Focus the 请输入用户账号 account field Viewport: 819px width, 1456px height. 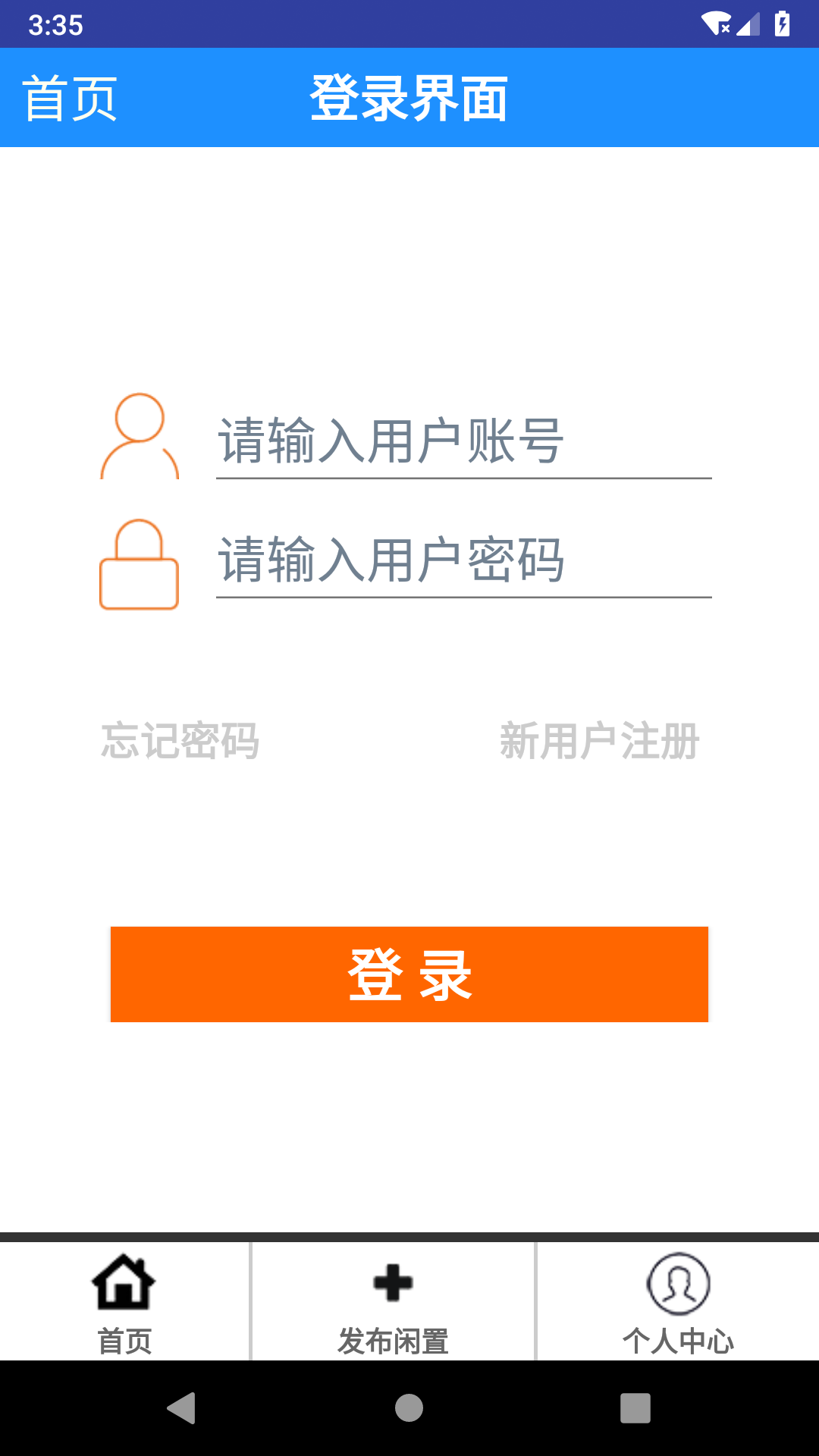[463, 441]
